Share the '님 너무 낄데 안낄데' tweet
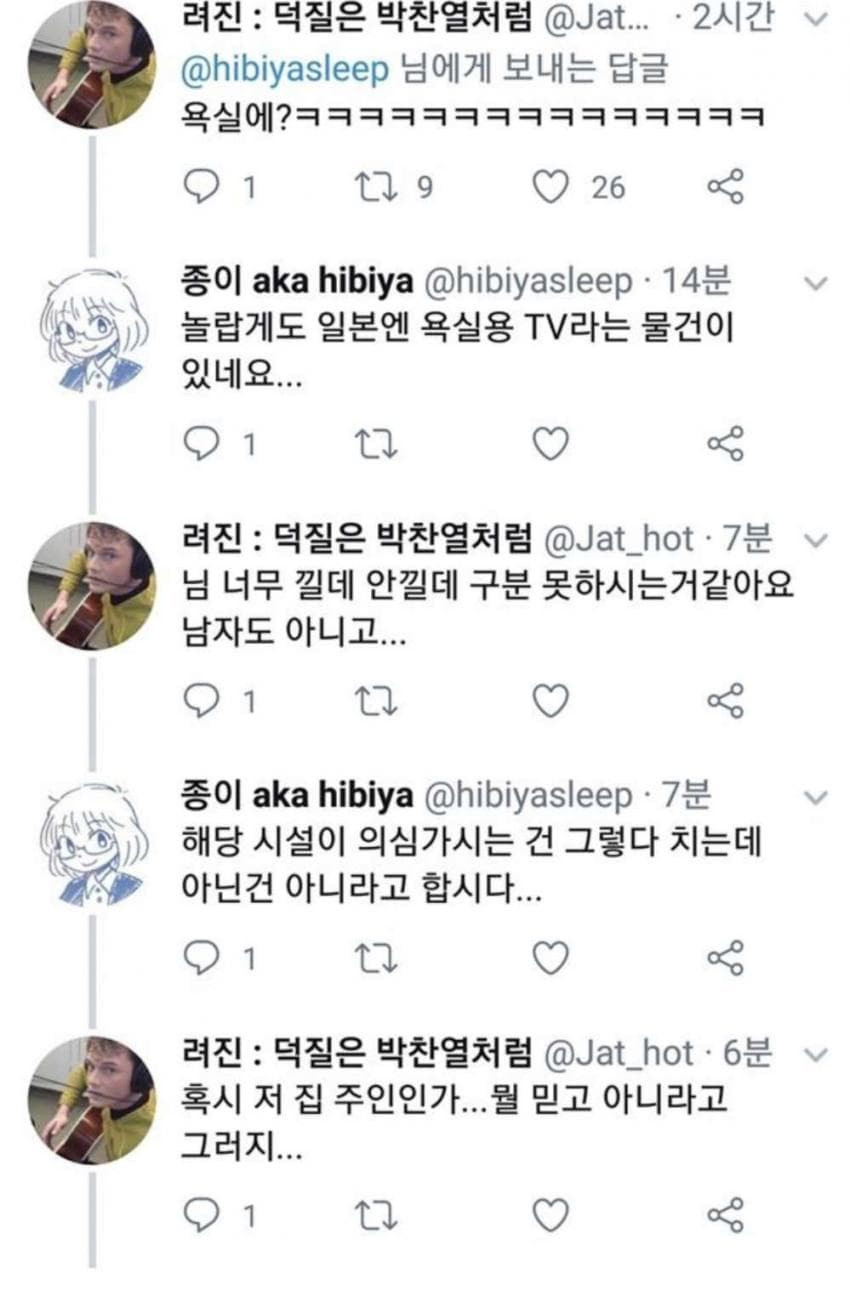 726,702
